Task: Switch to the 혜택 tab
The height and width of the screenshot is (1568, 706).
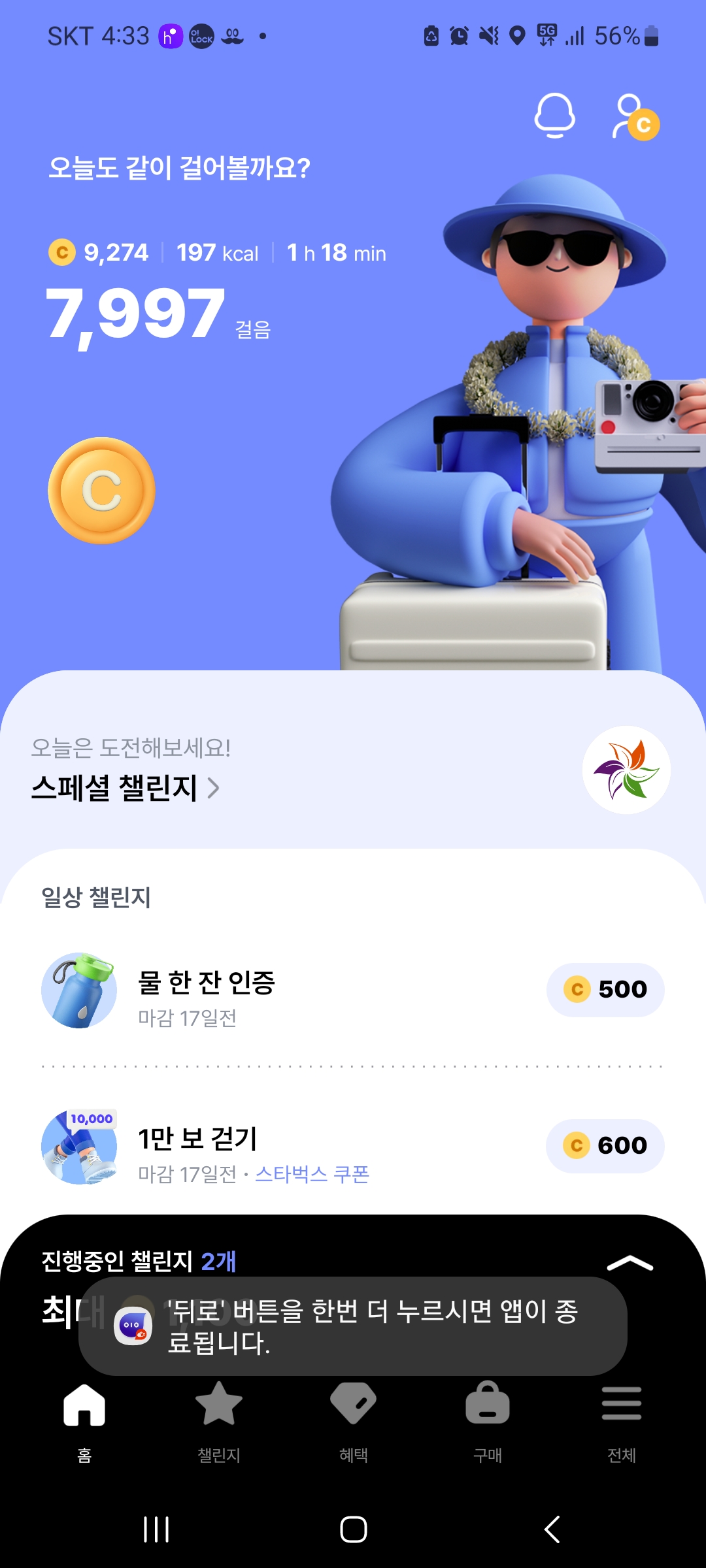Action: click(x=354, y=1418)
